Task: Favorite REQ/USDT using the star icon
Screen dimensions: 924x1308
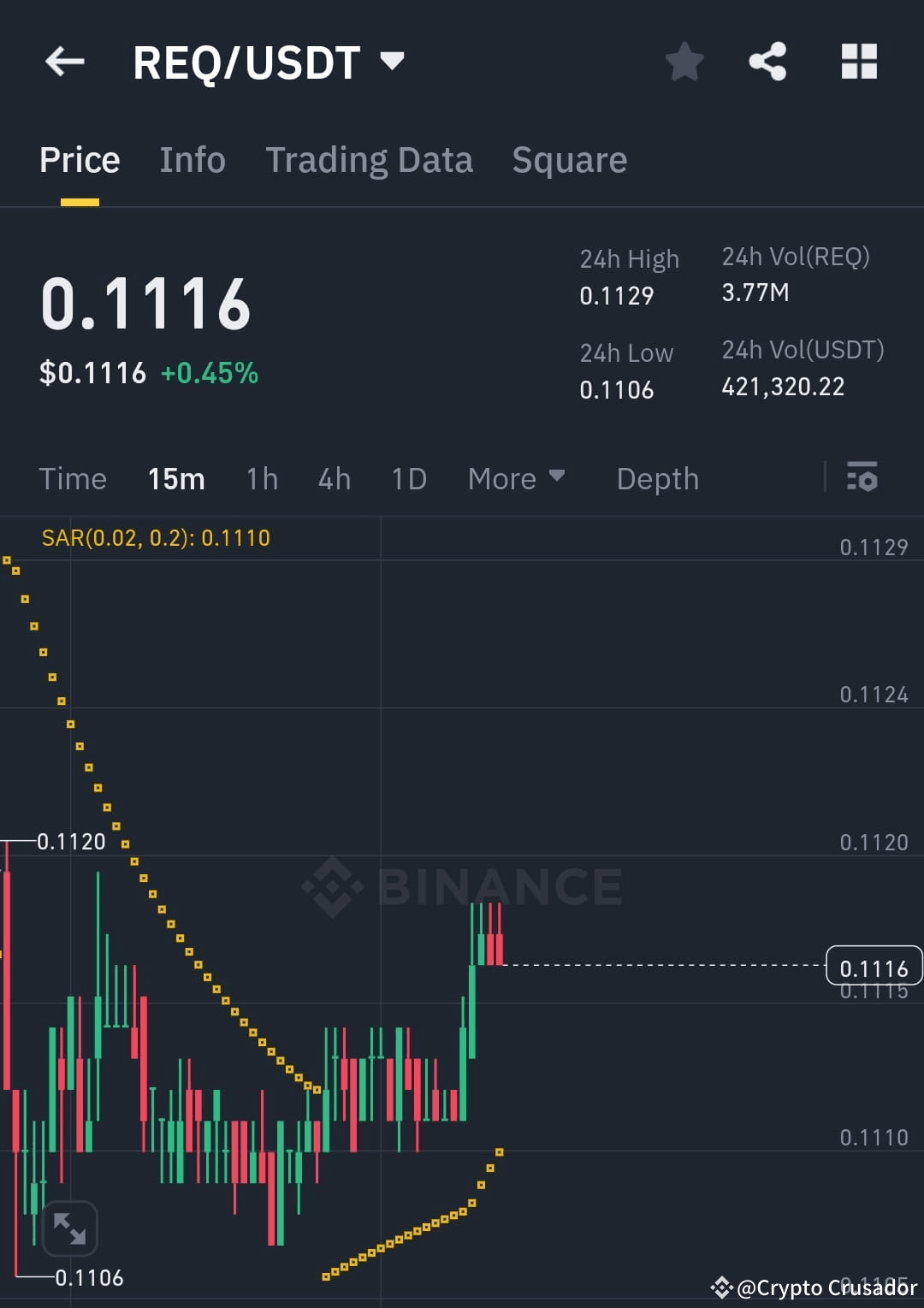Action: [x=684, y=61]
